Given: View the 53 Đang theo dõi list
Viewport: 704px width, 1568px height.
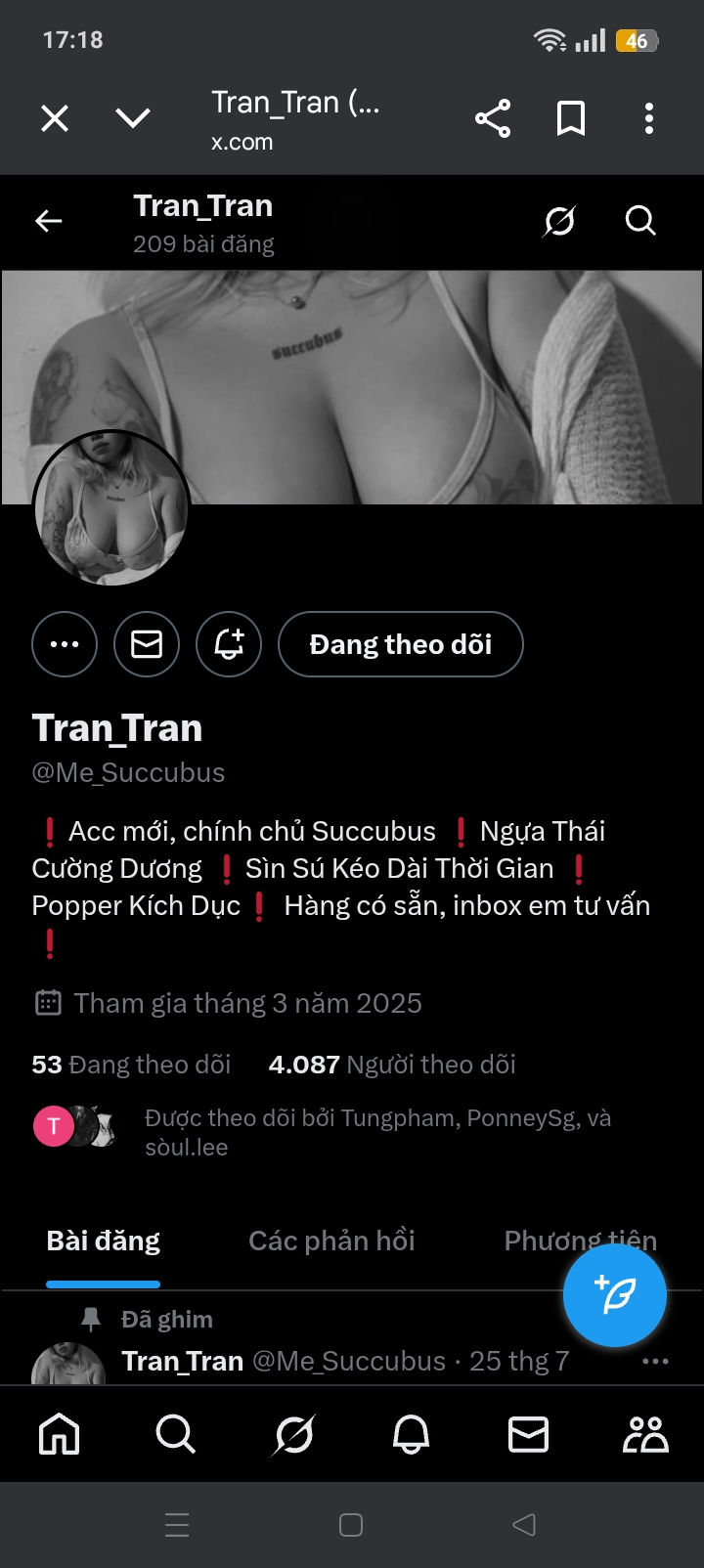Looking at the screenshot, I should 132,1065.
